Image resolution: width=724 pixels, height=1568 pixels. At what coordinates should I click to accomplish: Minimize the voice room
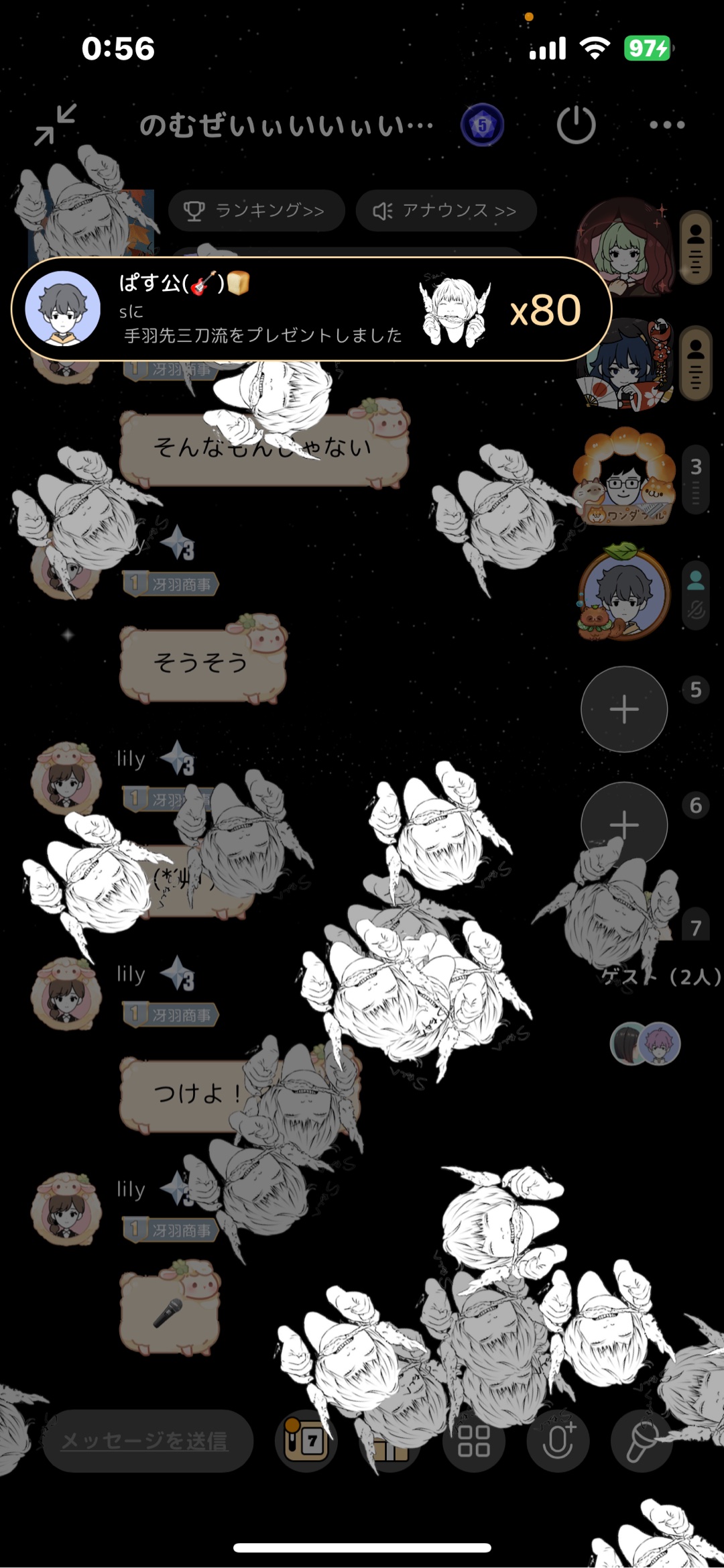[56, 124]
